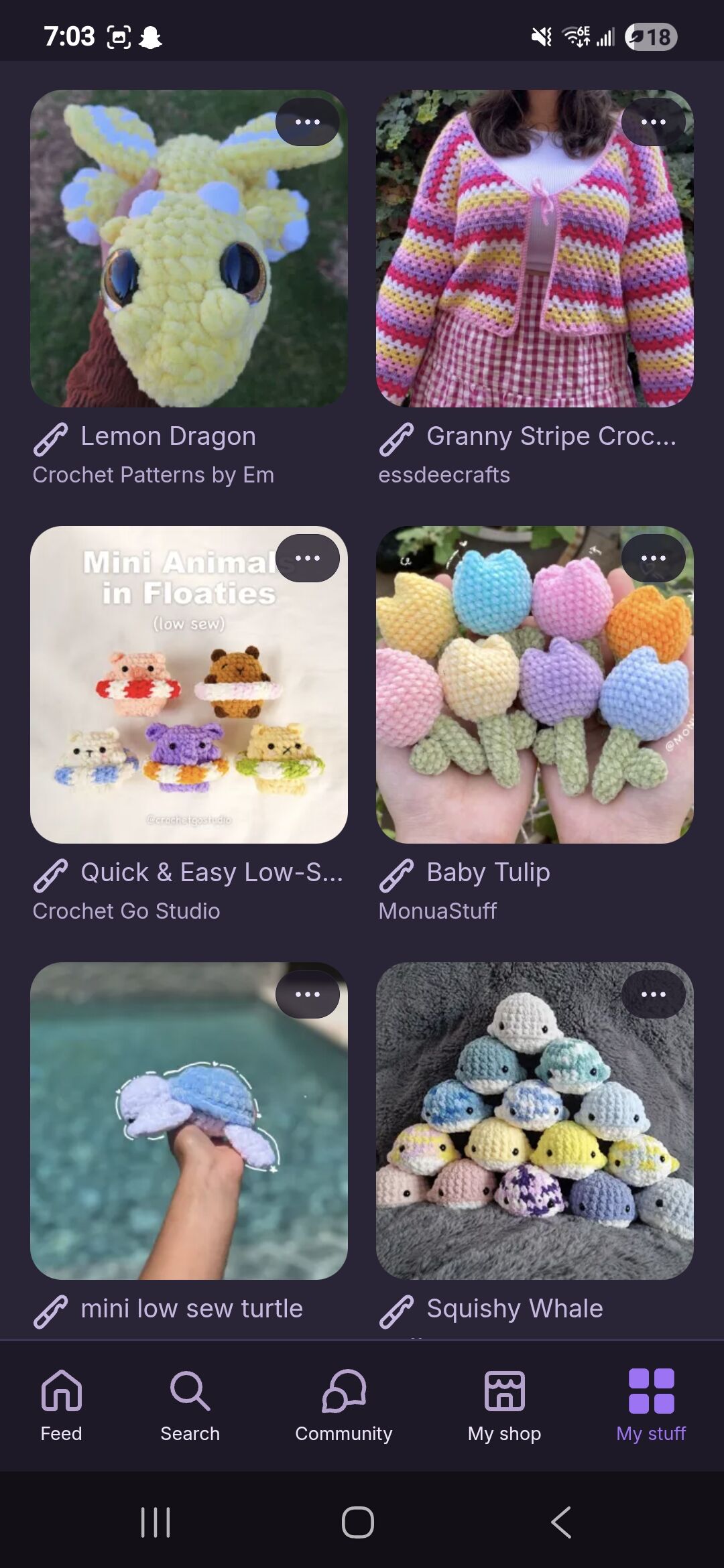
Task: Open options menu for Lemon Dragon
Action: tap(308, 122)
